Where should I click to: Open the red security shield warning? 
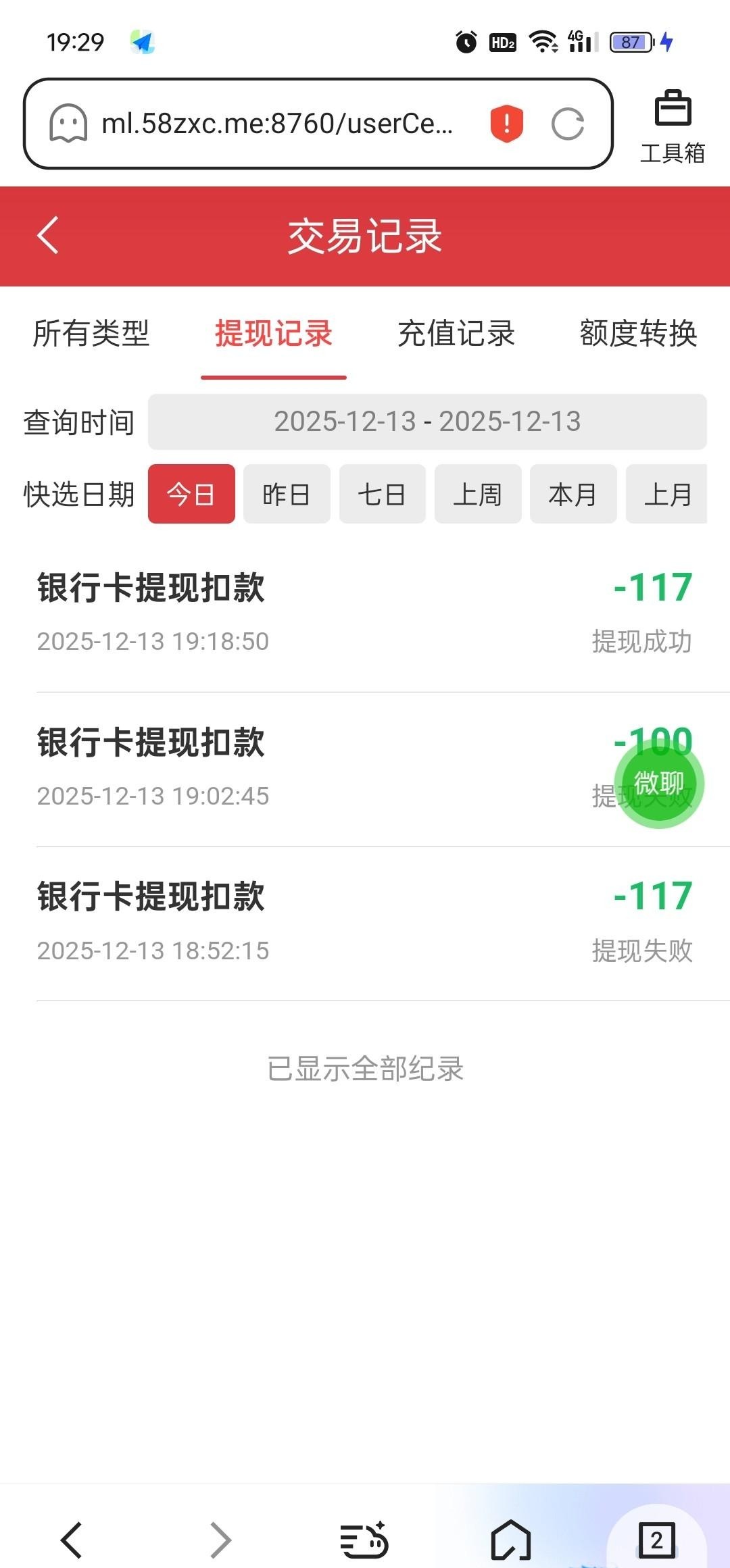pyautogui.click(x=507, y=124)
